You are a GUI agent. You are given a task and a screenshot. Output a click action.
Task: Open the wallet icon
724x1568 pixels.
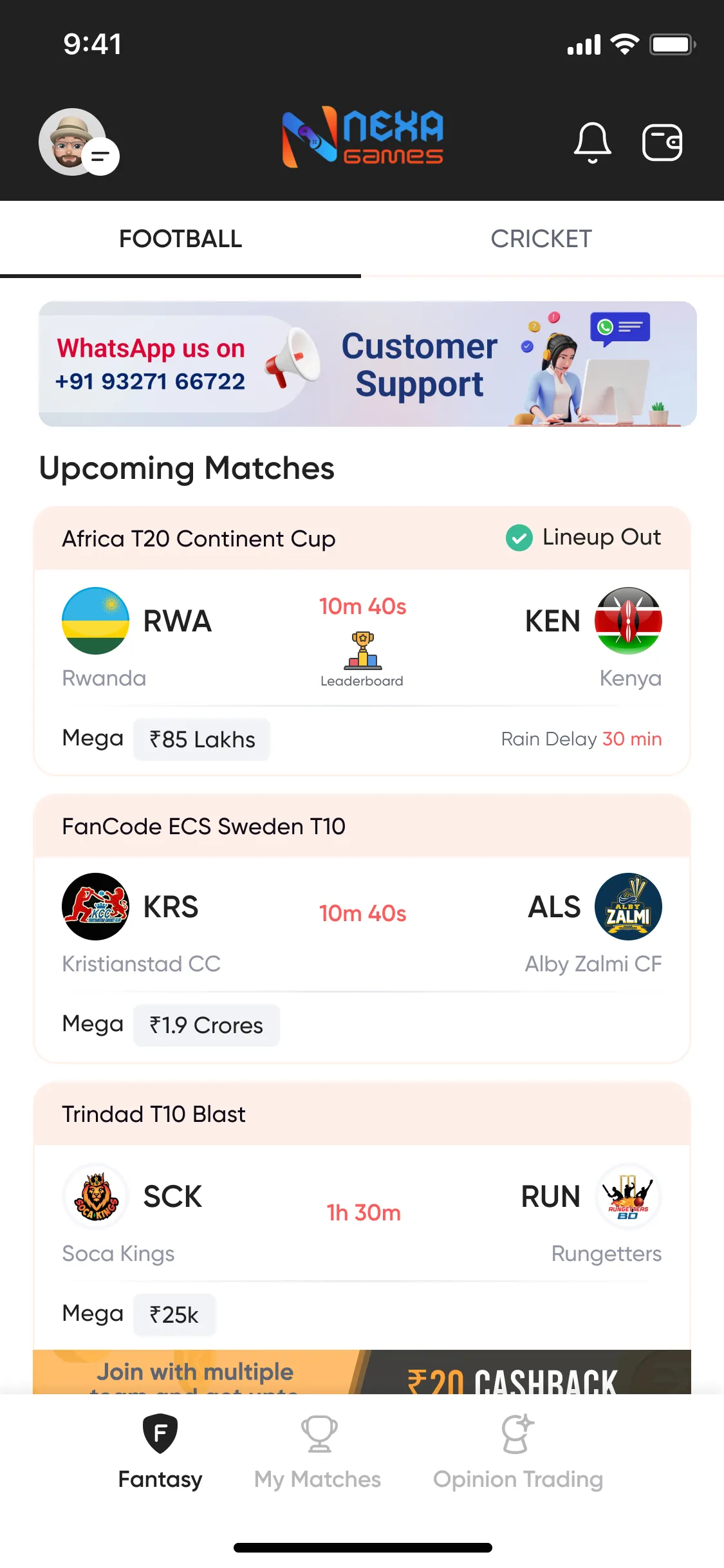tap(662, 142)
